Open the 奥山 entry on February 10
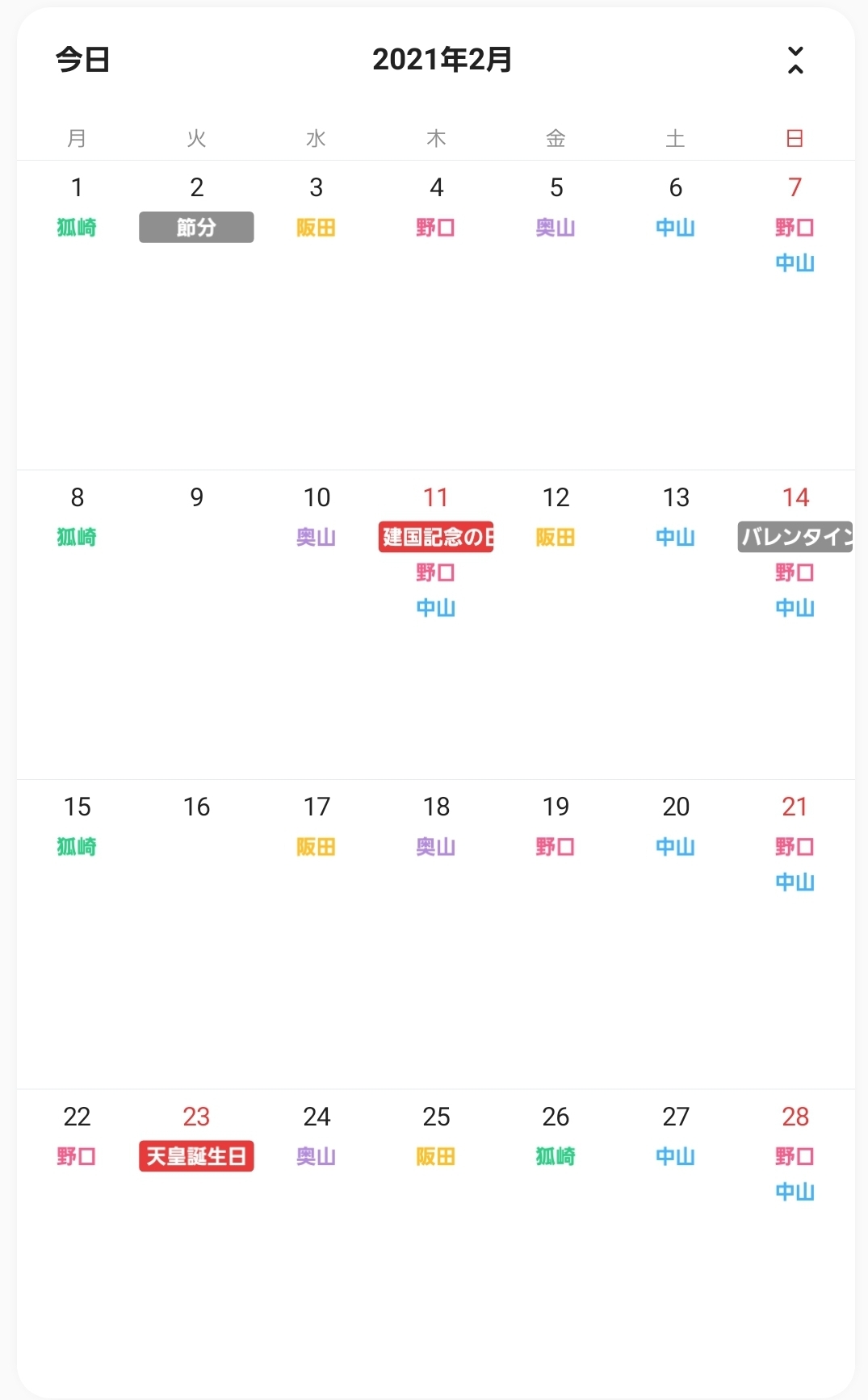 tap(316, 537)
